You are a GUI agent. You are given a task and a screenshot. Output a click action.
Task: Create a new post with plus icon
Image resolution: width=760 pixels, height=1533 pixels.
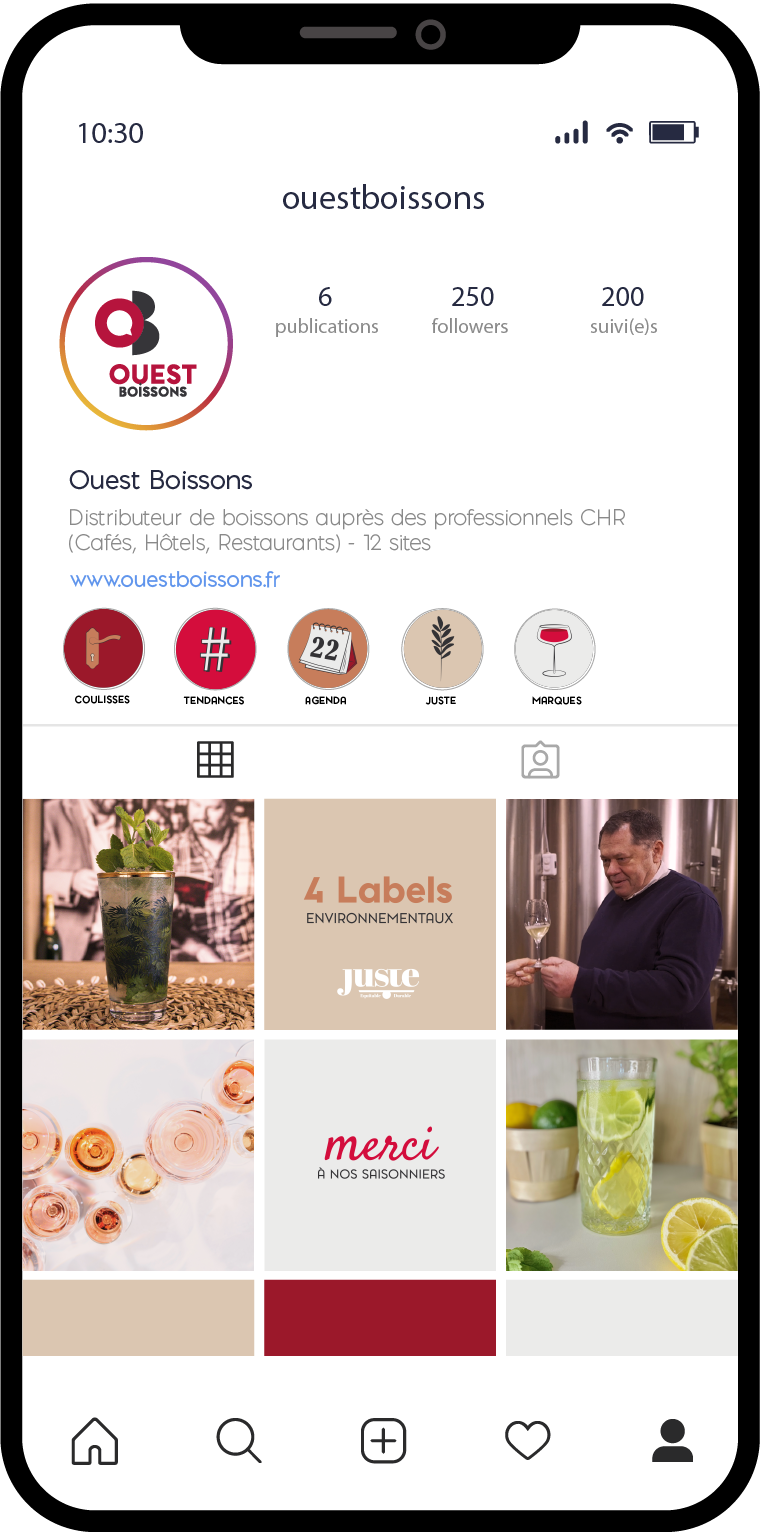click(x=384, y=1441)
